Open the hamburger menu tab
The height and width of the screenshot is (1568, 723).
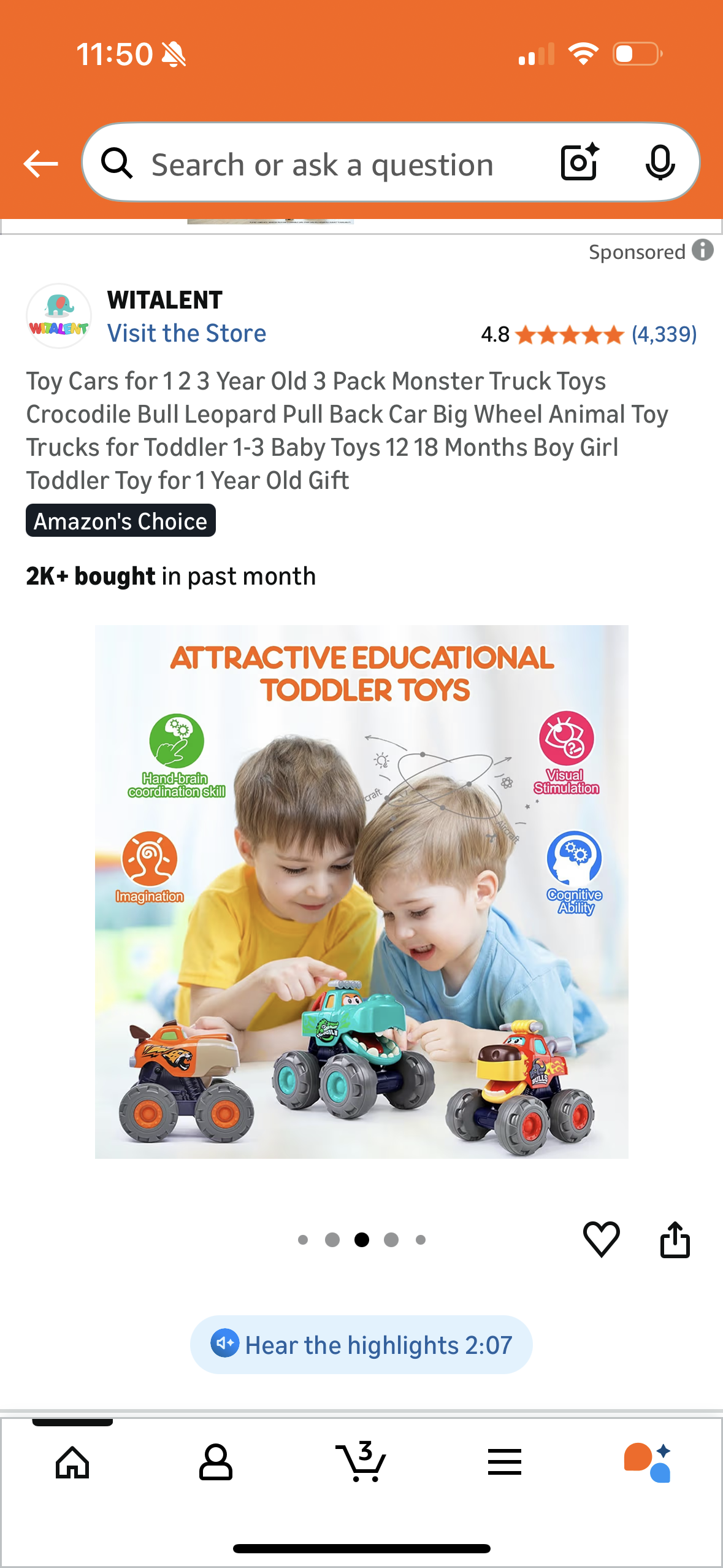point(505,1462)
